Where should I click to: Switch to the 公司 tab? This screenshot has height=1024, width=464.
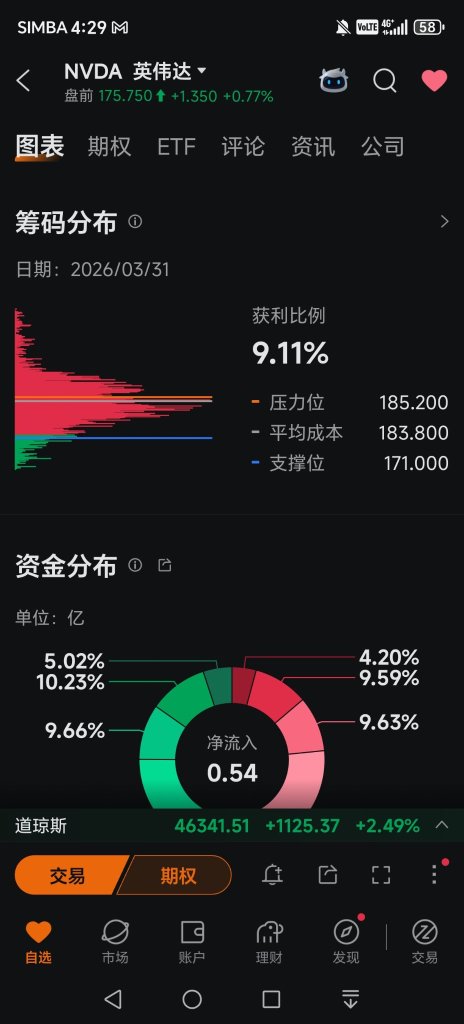click(383, 146)
